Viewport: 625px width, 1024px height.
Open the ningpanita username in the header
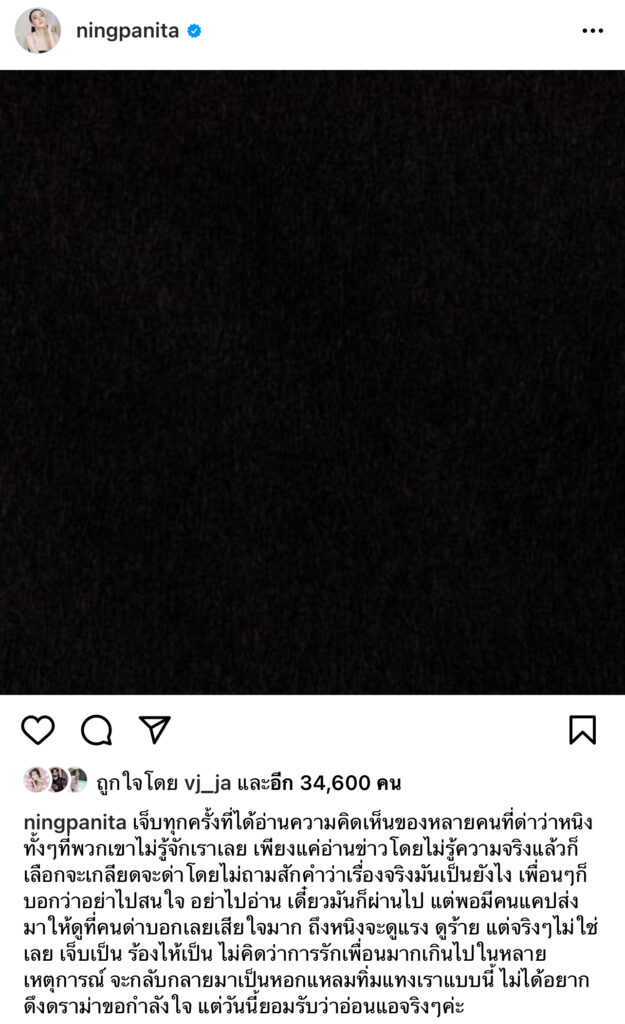pyautogui.click(x=127, y=31)
